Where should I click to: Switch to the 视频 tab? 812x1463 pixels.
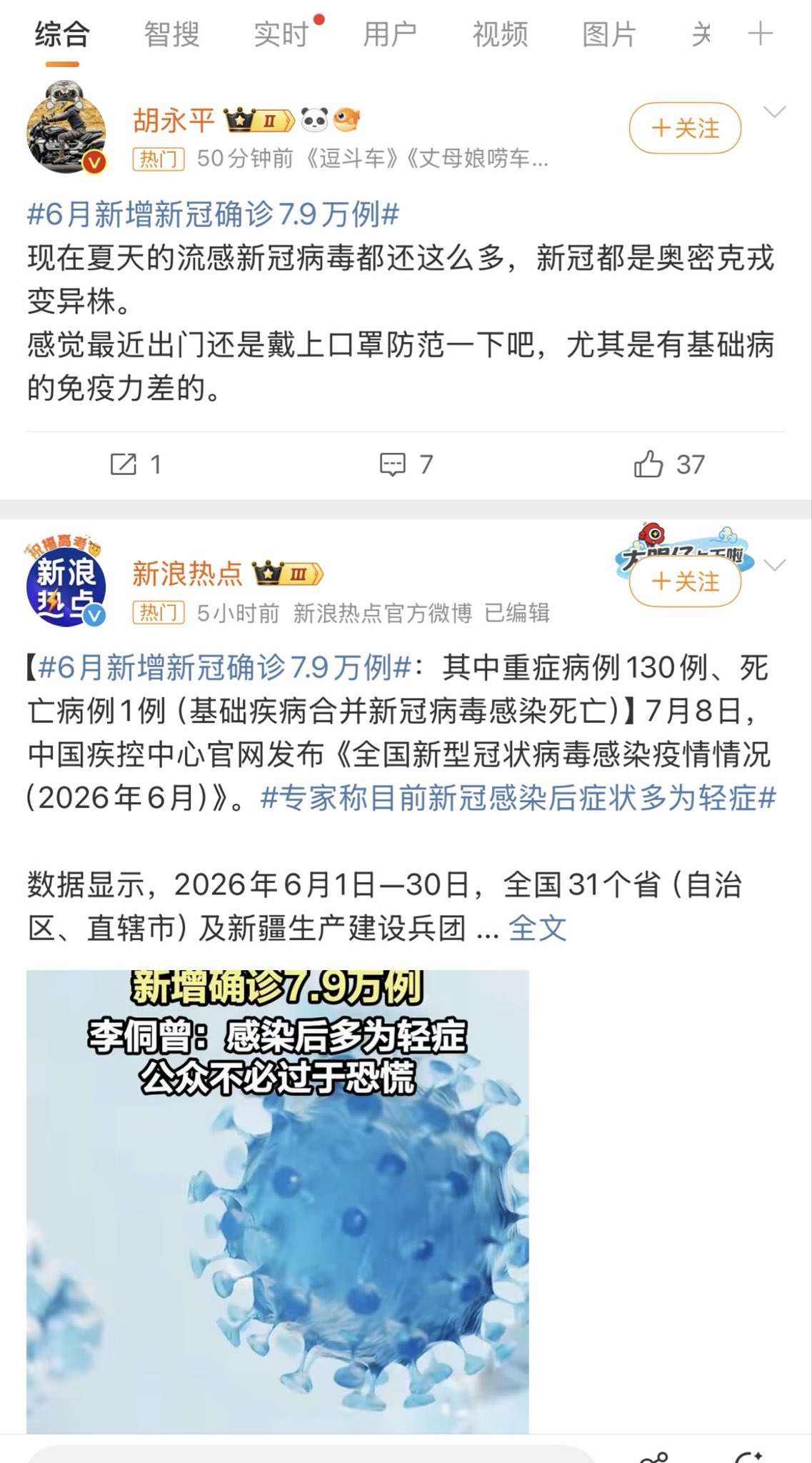500,34
